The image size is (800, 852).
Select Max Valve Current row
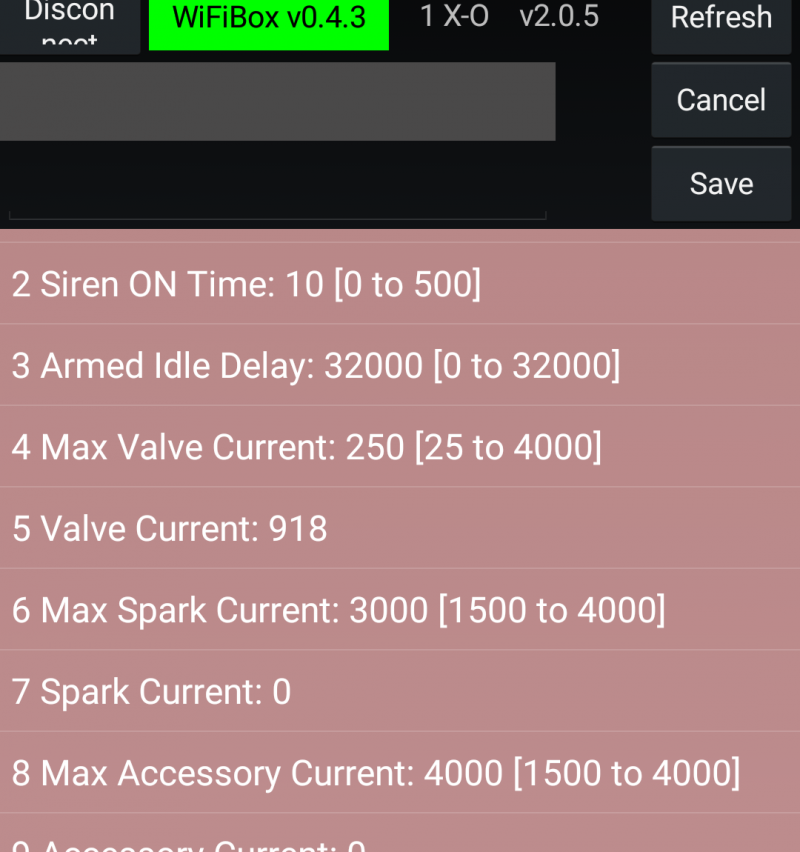pyautogui.click(x=400, y=447)
